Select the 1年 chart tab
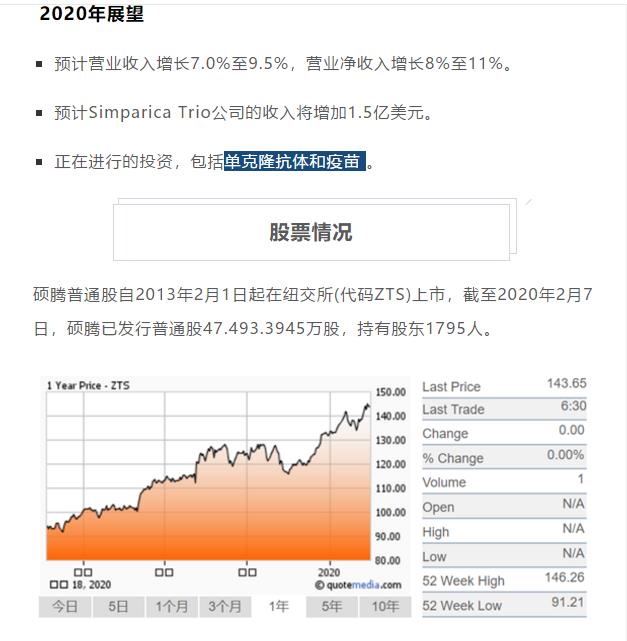The image size is (627, 641). pyautogui.click(x=278, y=606)
